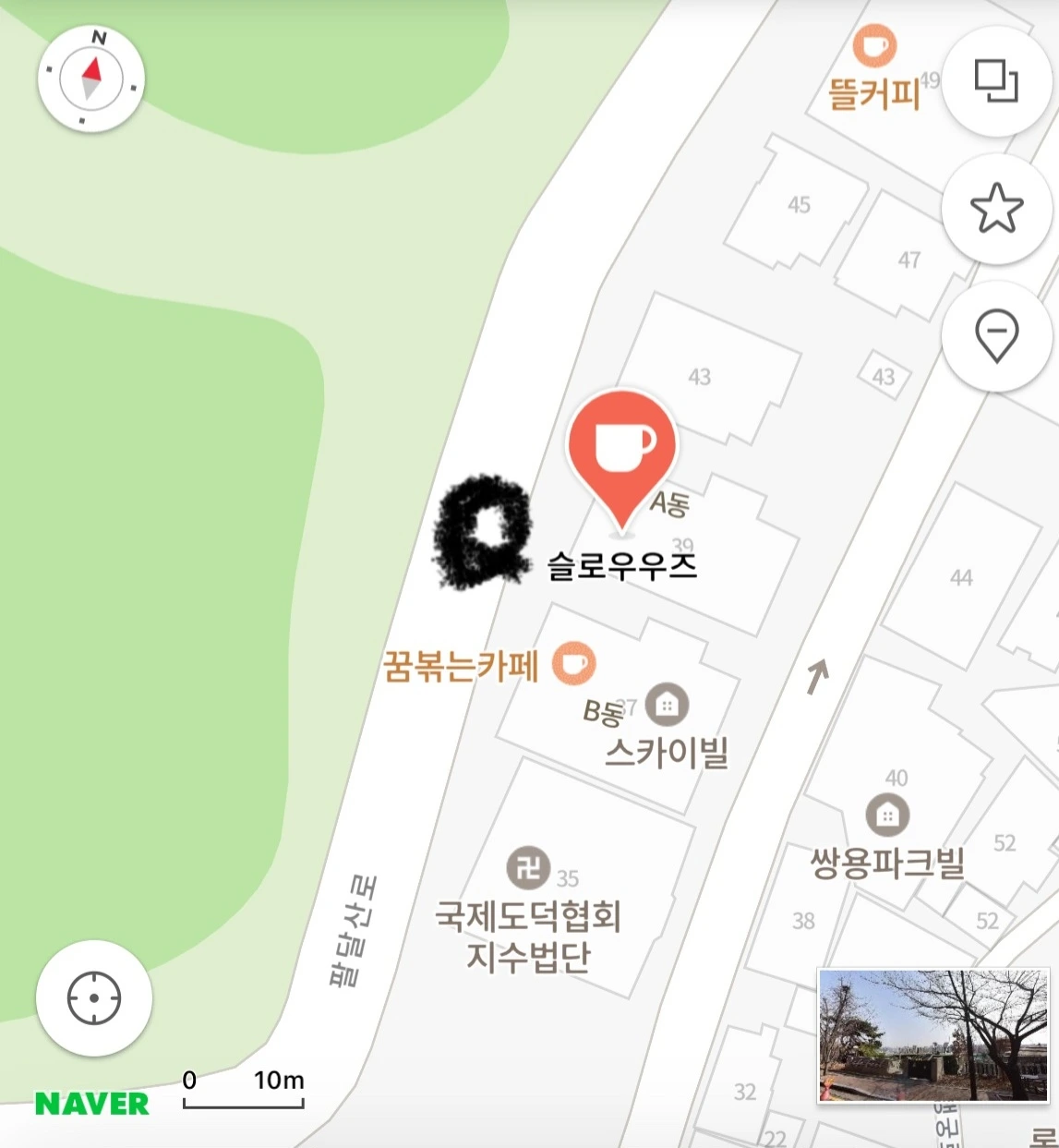Open the 국제도덕협회 지수법단 temple marker
This screenshot has height=1148, width=1059.
[528, 867]
